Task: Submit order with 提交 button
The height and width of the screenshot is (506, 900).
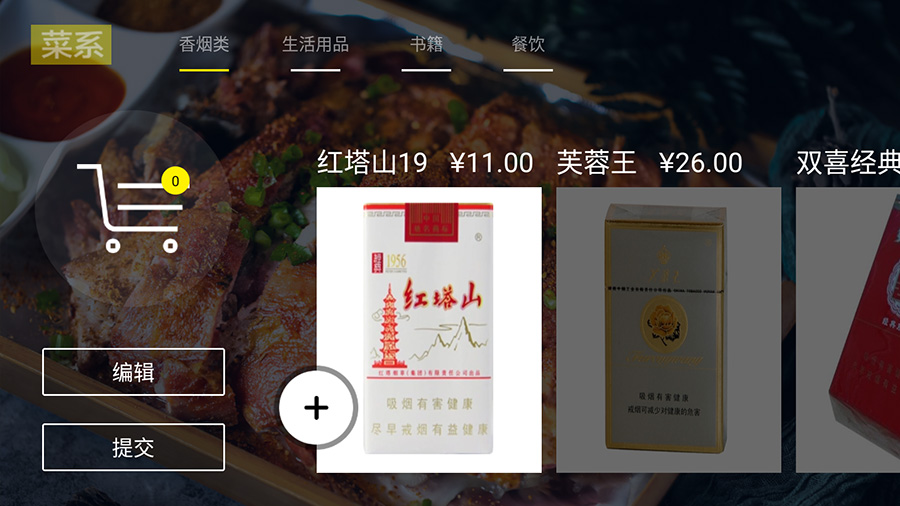Action: [x=133, y=447]
